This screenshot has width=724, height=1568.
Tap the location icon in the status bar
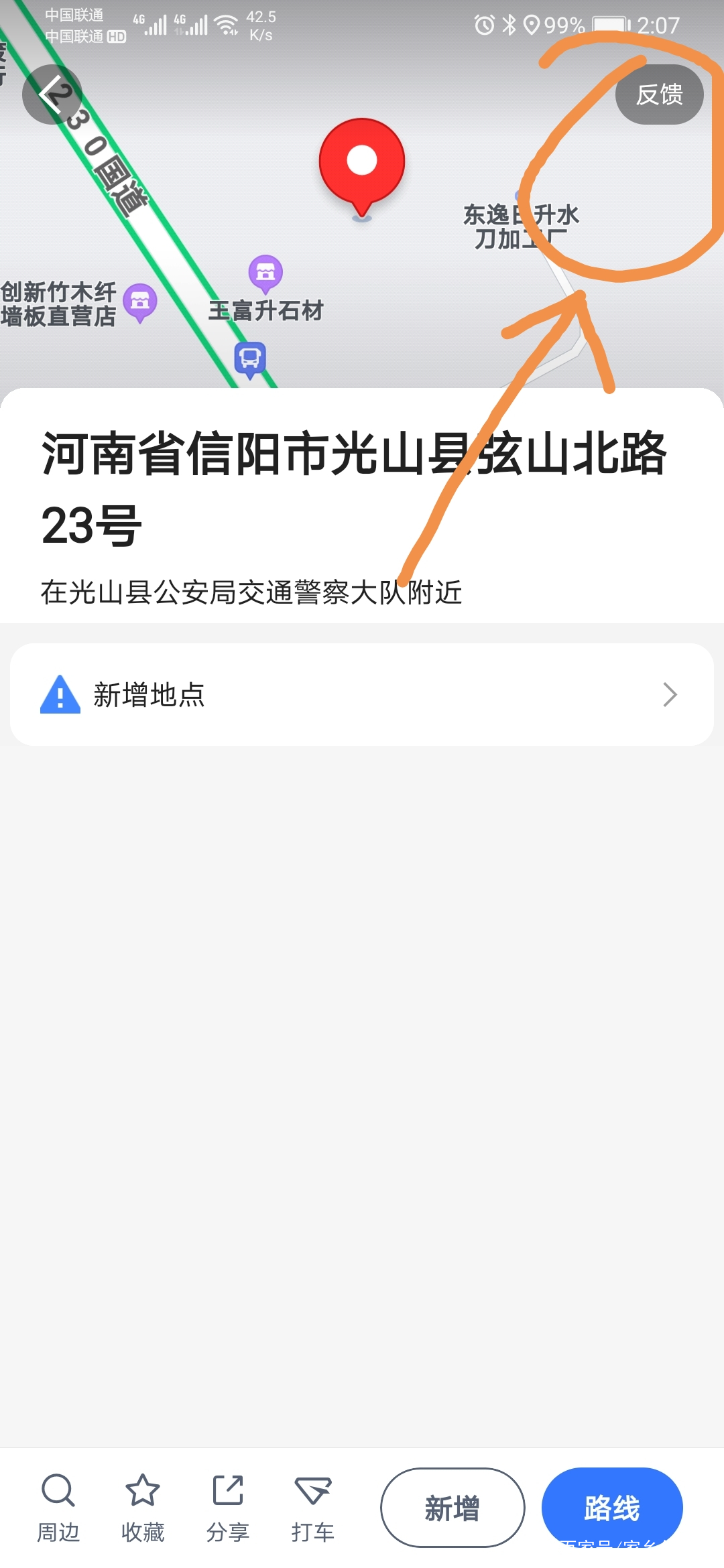pos(532,25)
